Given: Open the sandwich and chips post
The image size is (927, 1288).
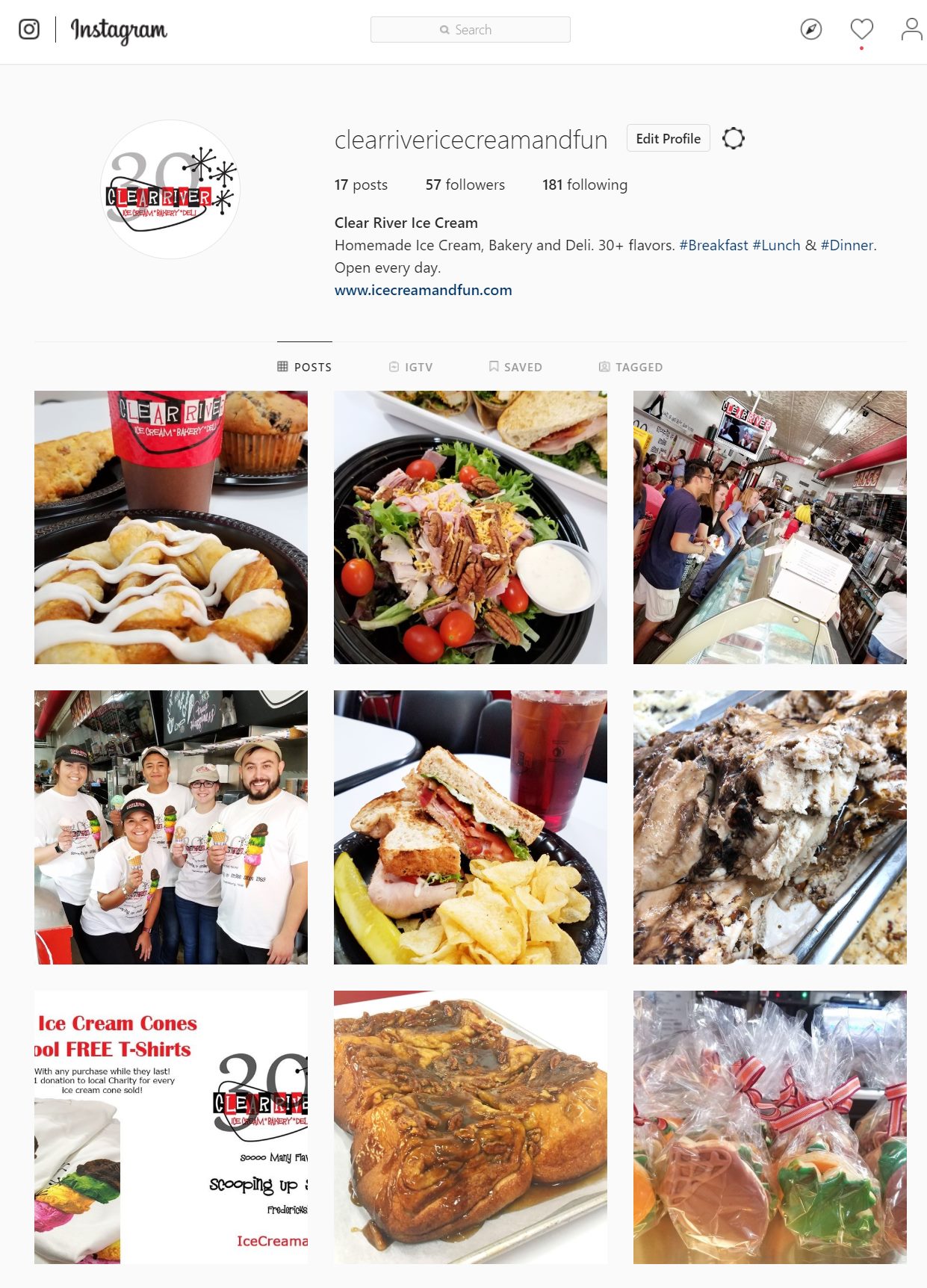Looking at the screenshot, I should click(x=470, y=827).
